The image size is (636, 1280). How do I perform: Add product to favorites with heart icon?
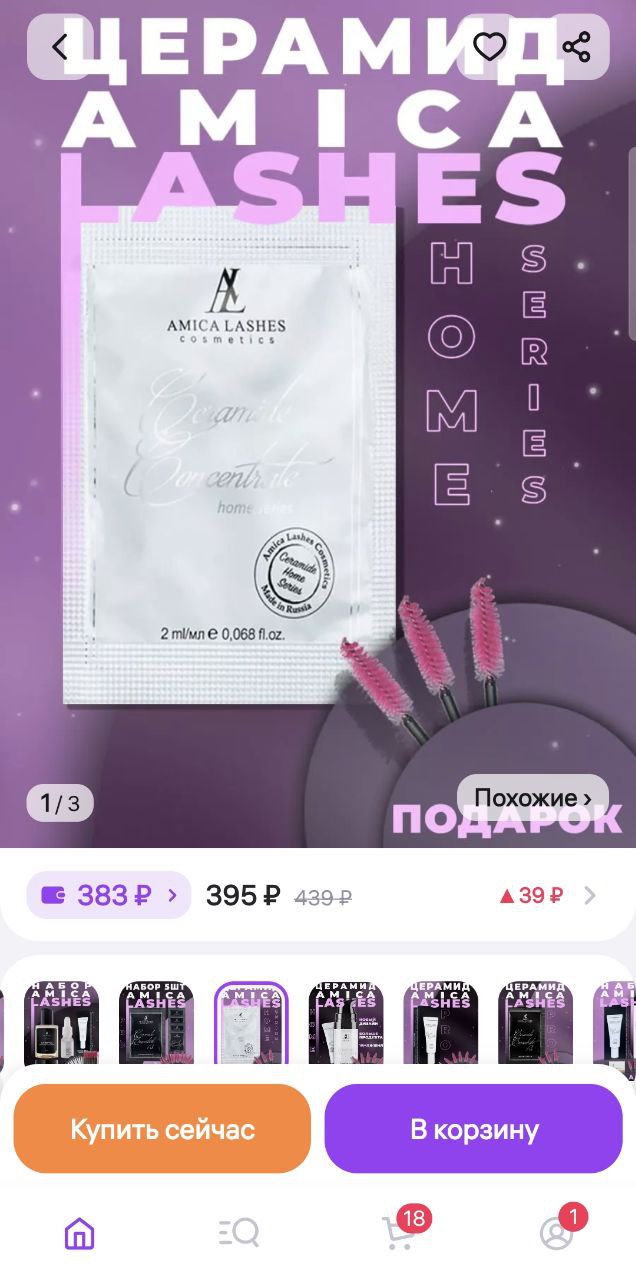coord(489,46)
